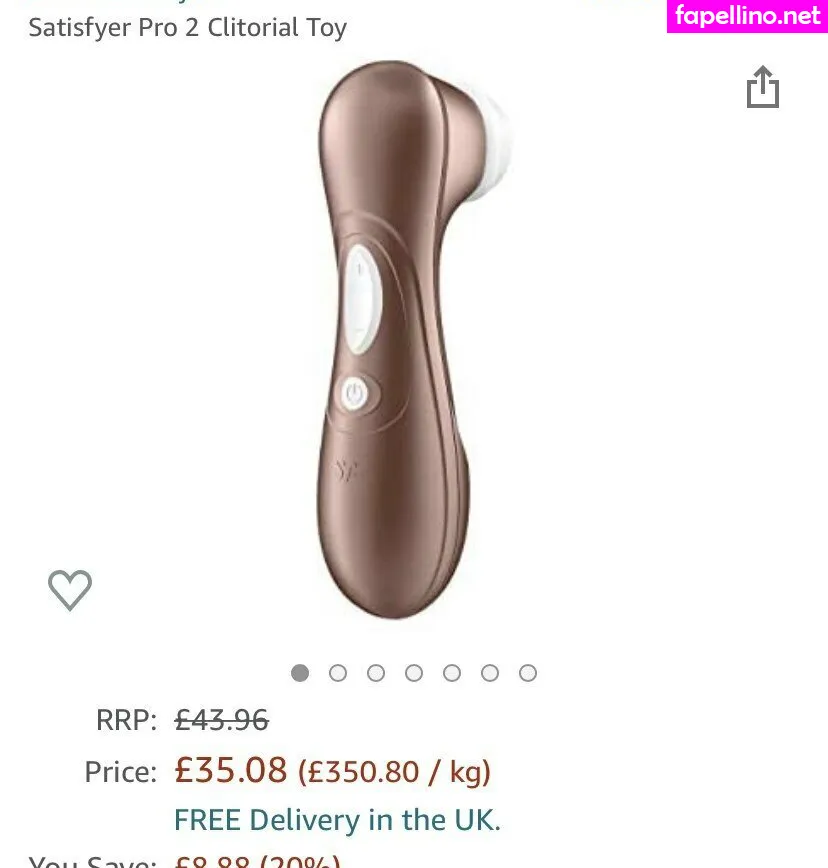Share this product listing
The height and width of the screenshot is (868, 828).
762,87
